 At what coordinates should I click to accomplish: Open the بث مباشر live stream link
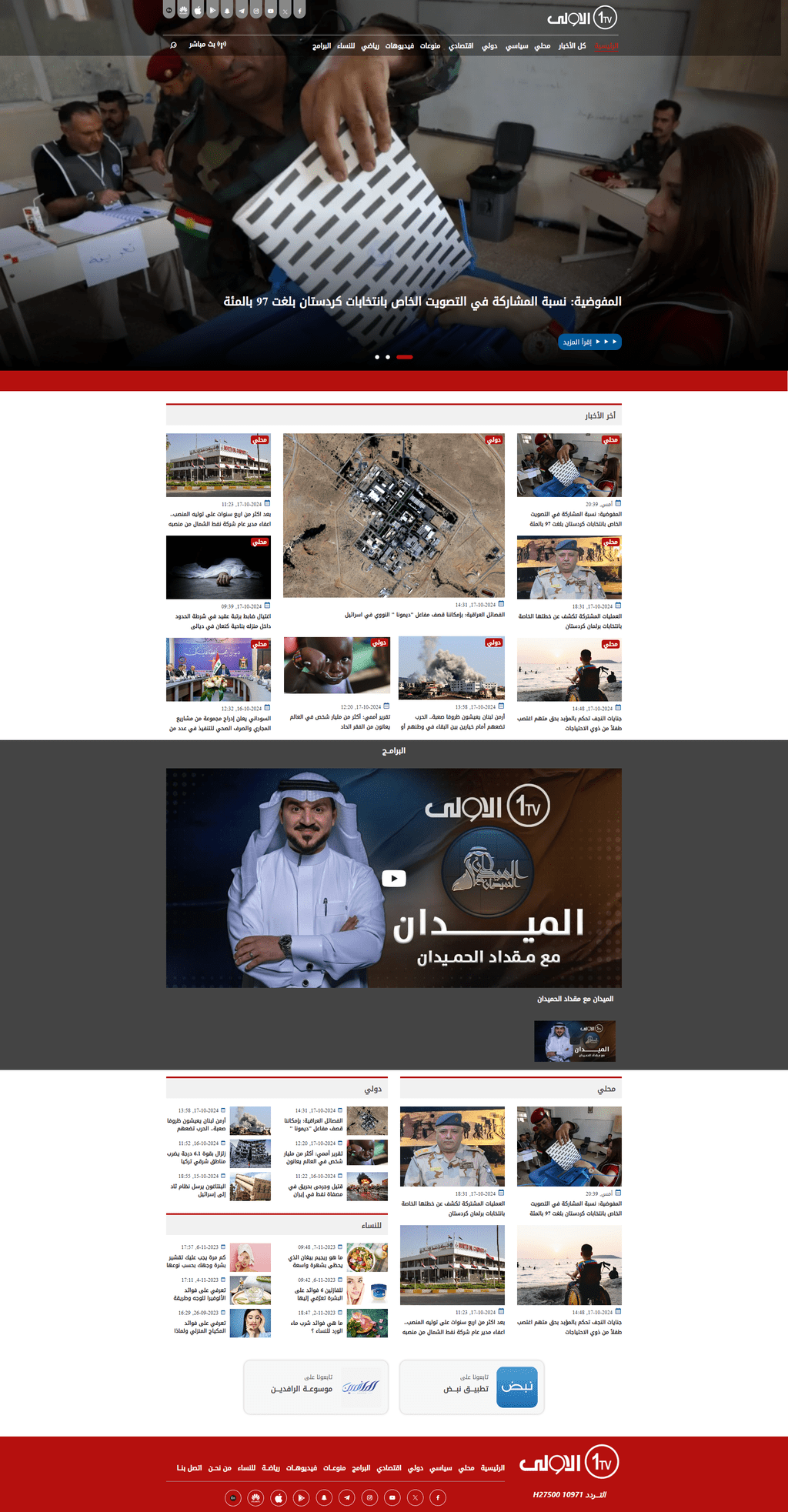click(x=208, y=45)
